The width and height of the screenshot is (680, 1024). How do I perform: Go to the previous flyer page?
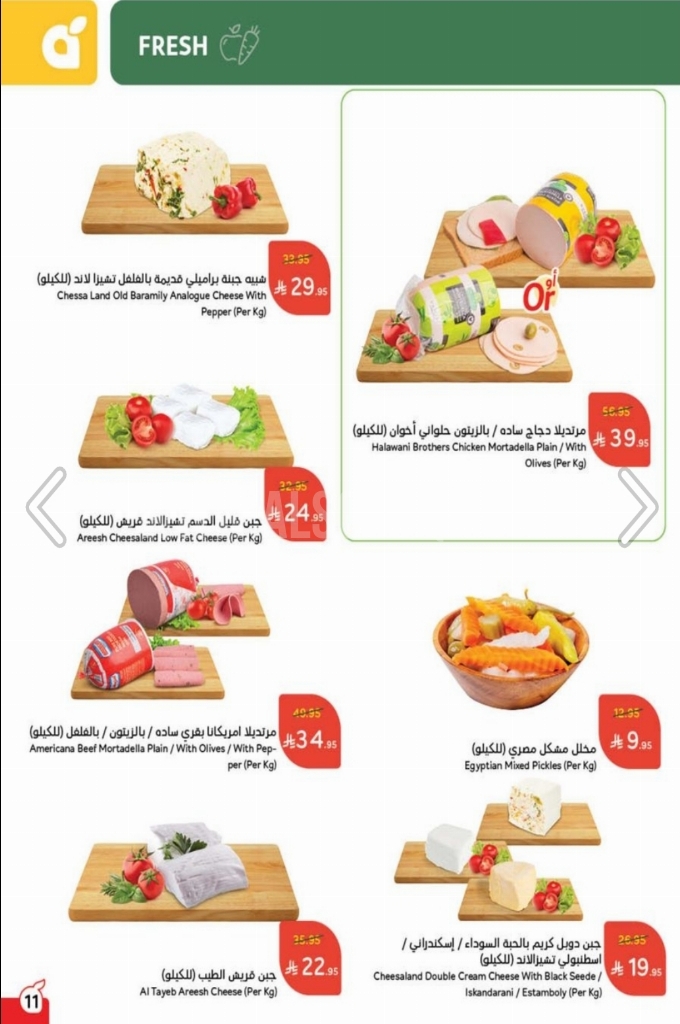(45, 507)
